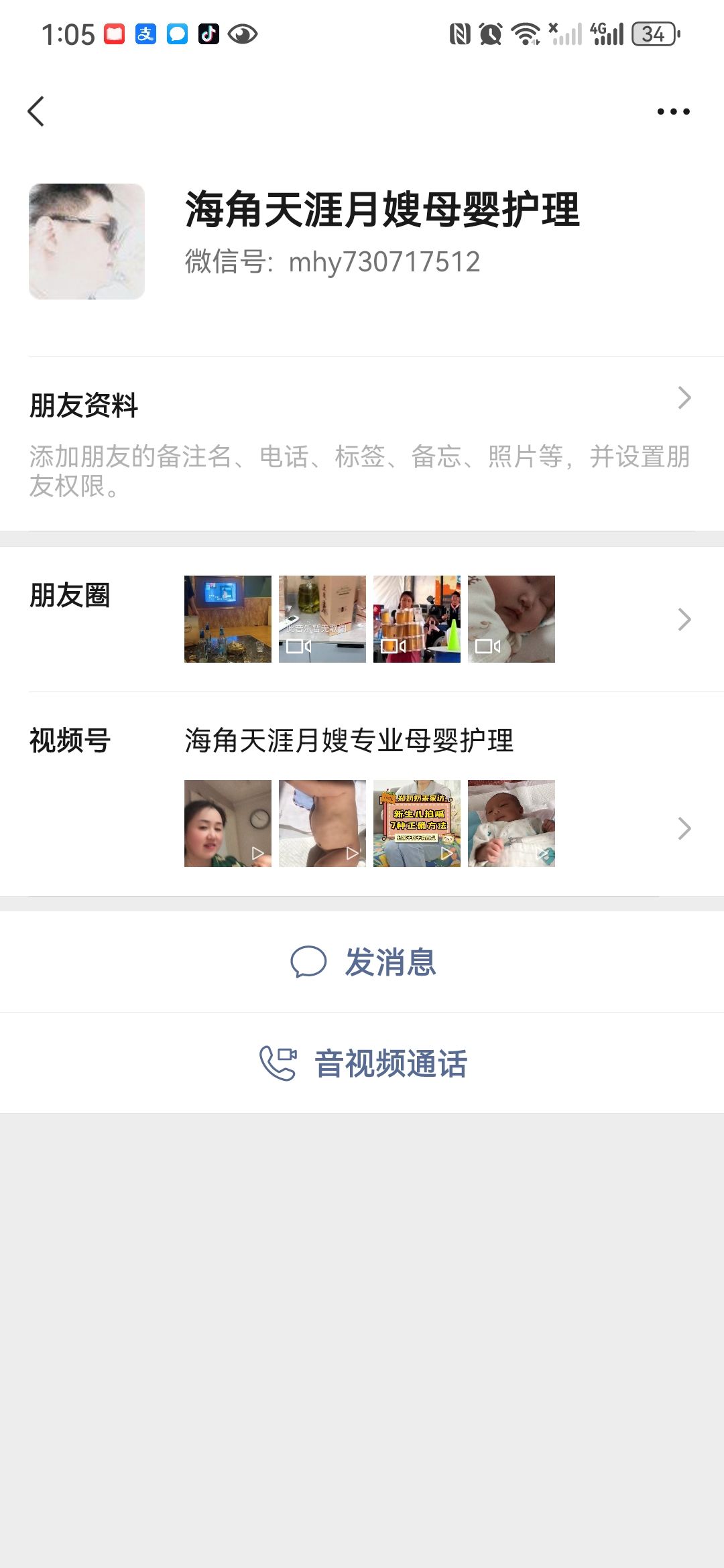This screenshot has height=1568, width=724.
Task: Go back using the top-left arrow
Action: 36,111
